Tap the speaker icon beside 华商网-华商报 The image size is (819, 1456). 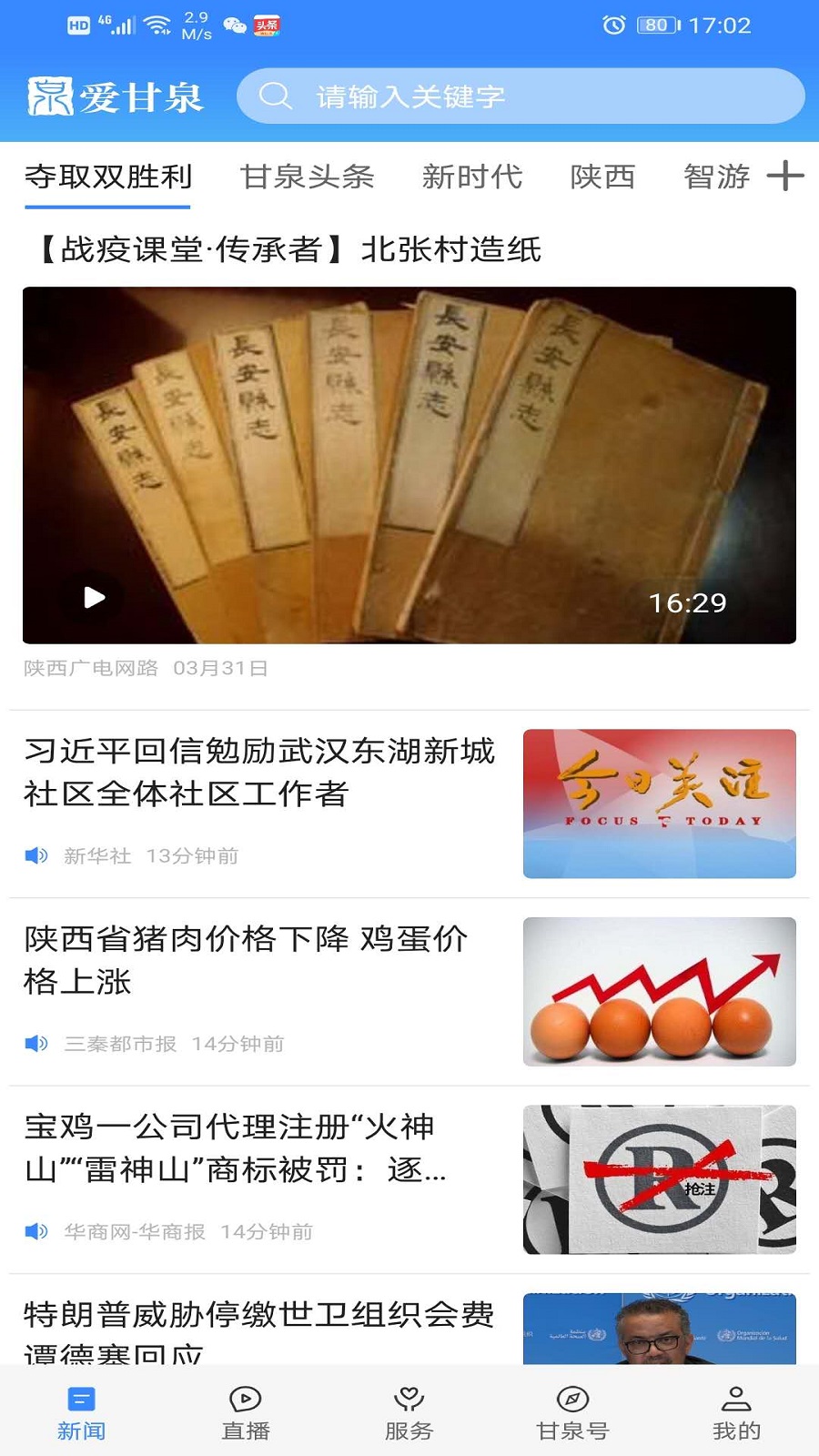(36, 1233)
